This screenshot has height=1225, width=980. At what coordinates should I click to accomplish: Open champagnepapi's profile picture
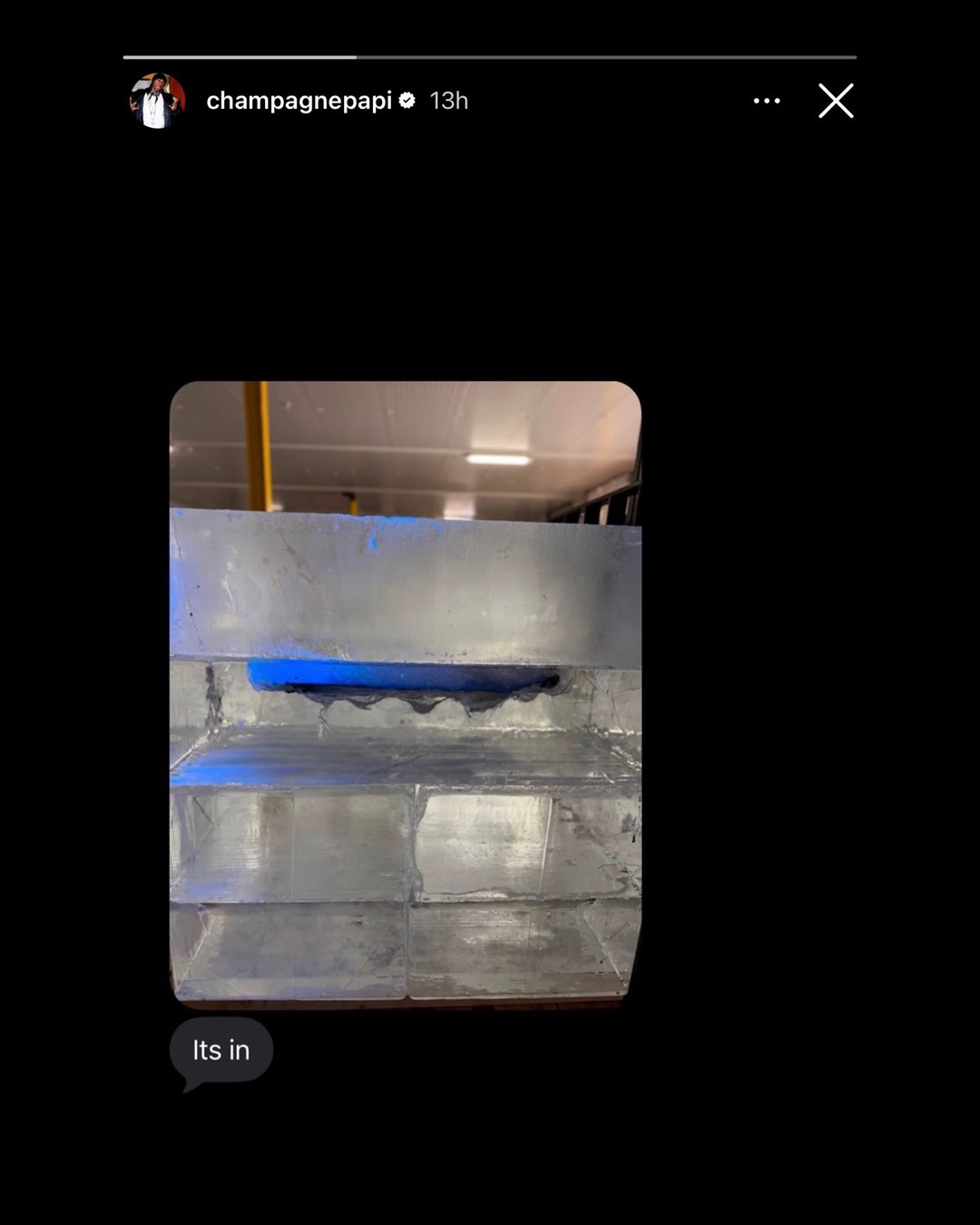tap(157, 101)
